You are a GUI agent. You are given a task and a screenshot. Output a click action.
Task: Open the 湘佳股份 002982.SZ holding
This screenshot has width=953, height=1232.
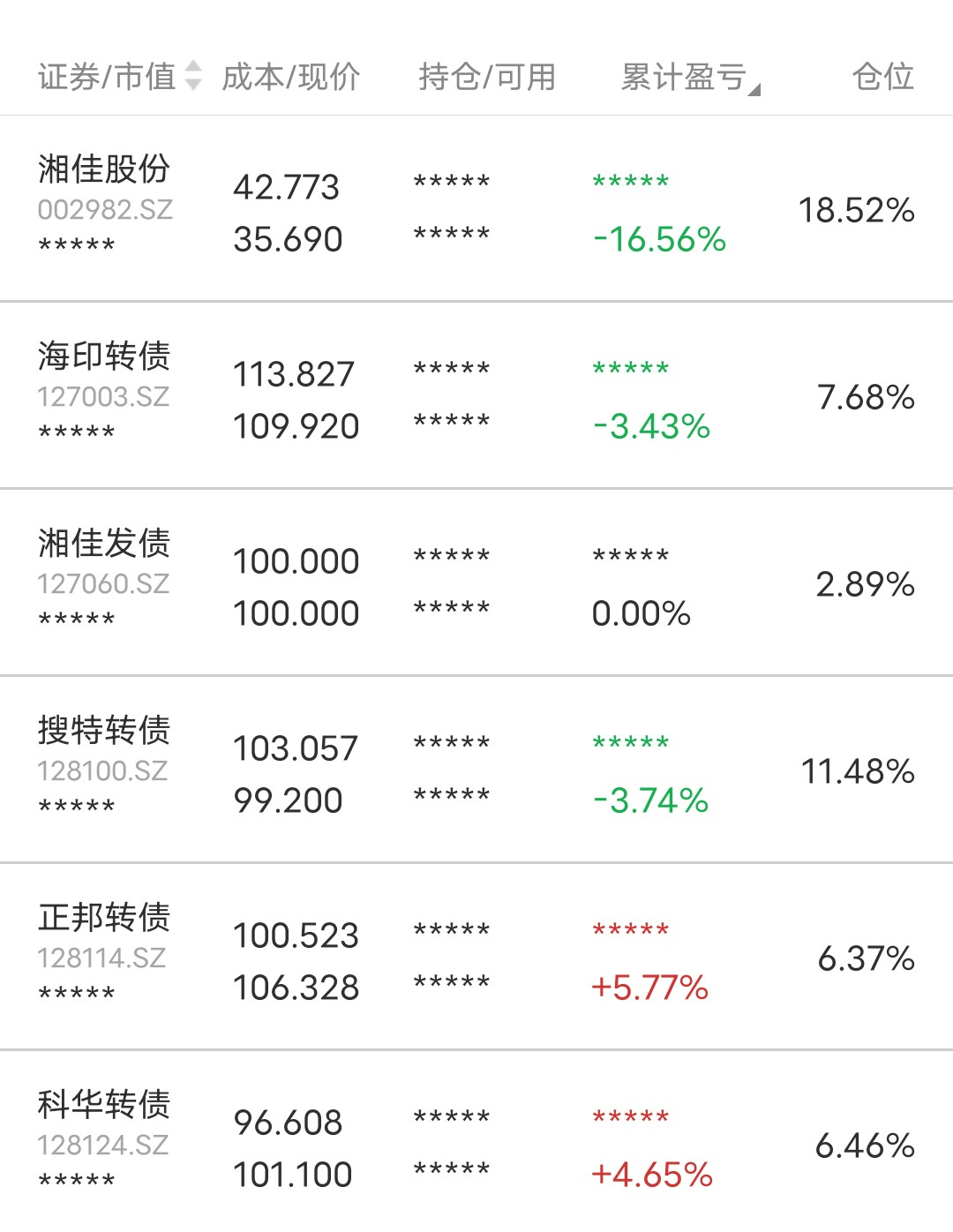[x=476, y=209]
